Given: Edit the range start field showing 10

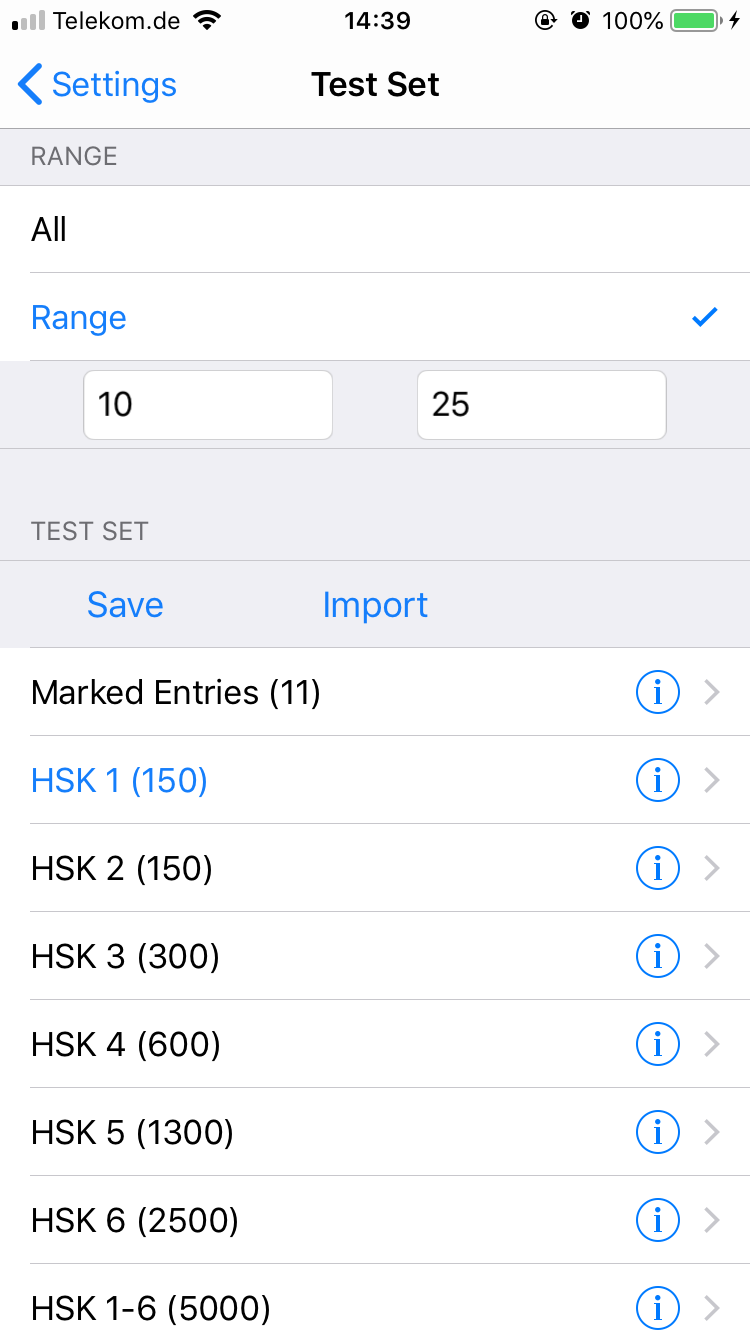Looking at the screenshot, I should click(208, 405).
